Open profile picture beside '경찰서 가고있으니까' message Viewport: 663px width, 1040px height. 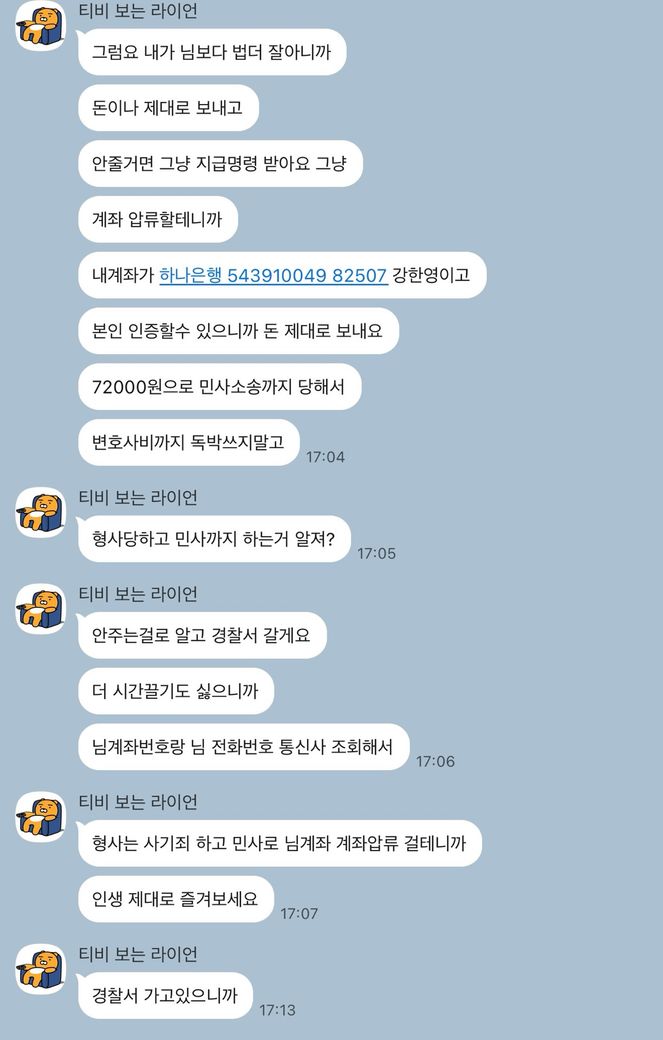tap(41, 969)
